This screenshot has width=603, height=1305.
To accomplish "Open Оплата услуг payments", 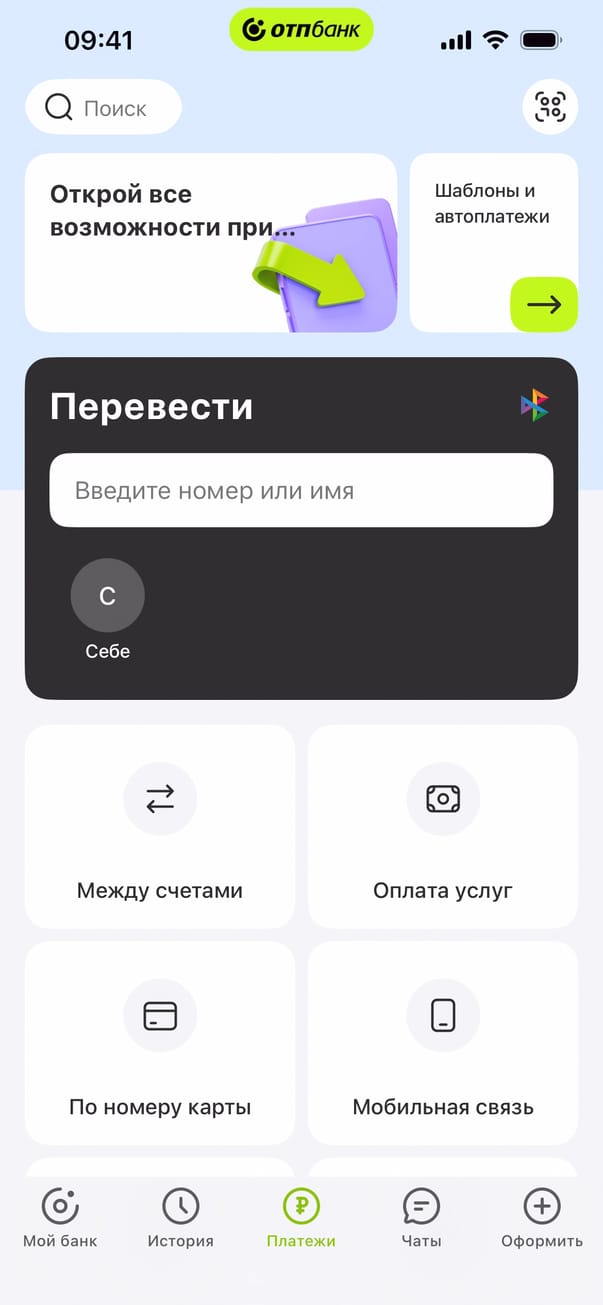I will click(443, 826).
